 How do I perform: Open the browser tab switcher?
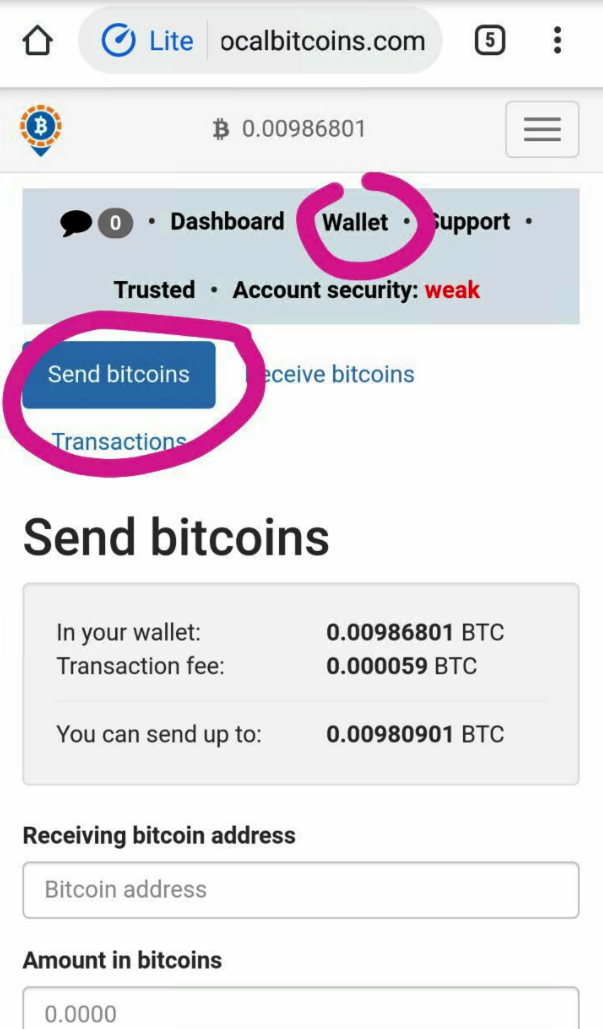[489, 41]
